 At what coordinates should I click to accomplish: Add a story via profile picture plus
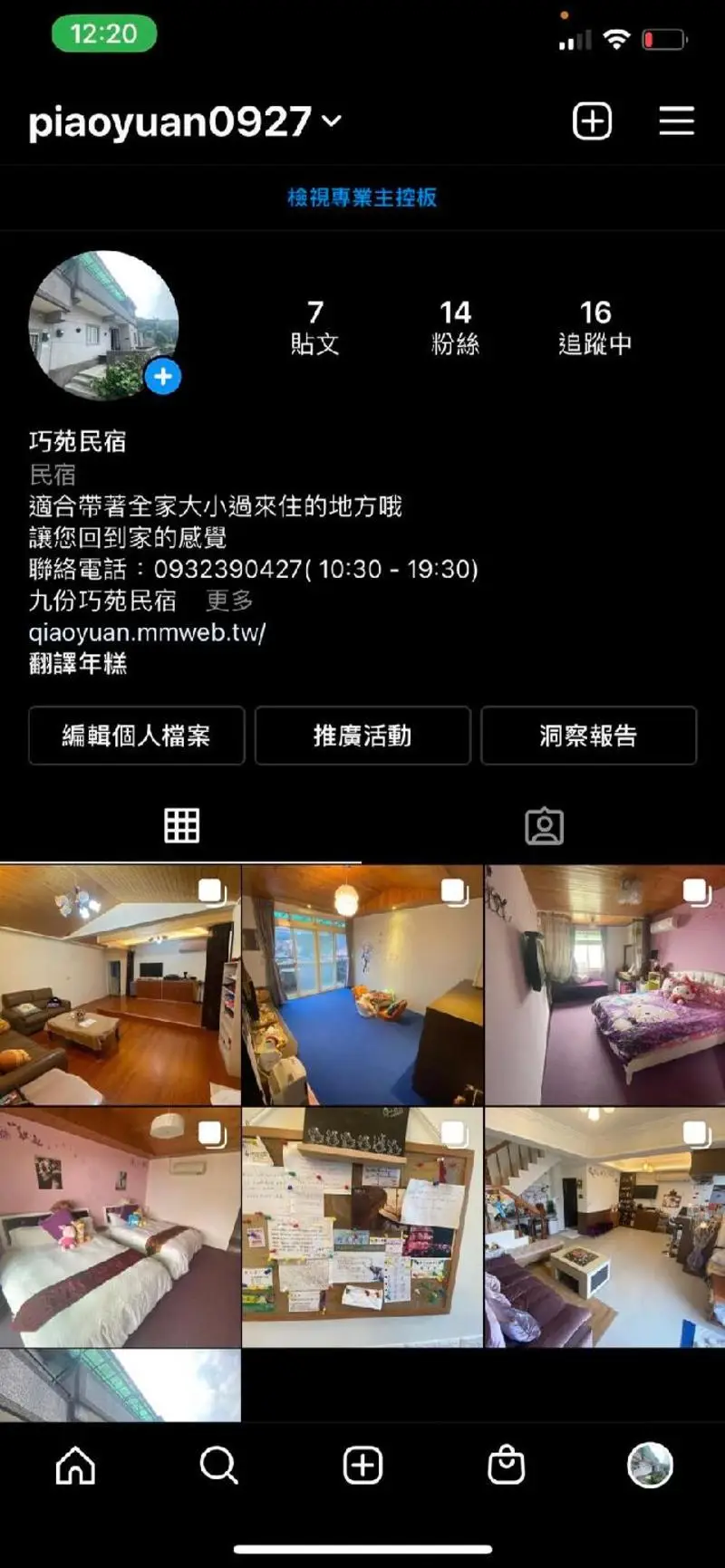click(x=163, y=377)
